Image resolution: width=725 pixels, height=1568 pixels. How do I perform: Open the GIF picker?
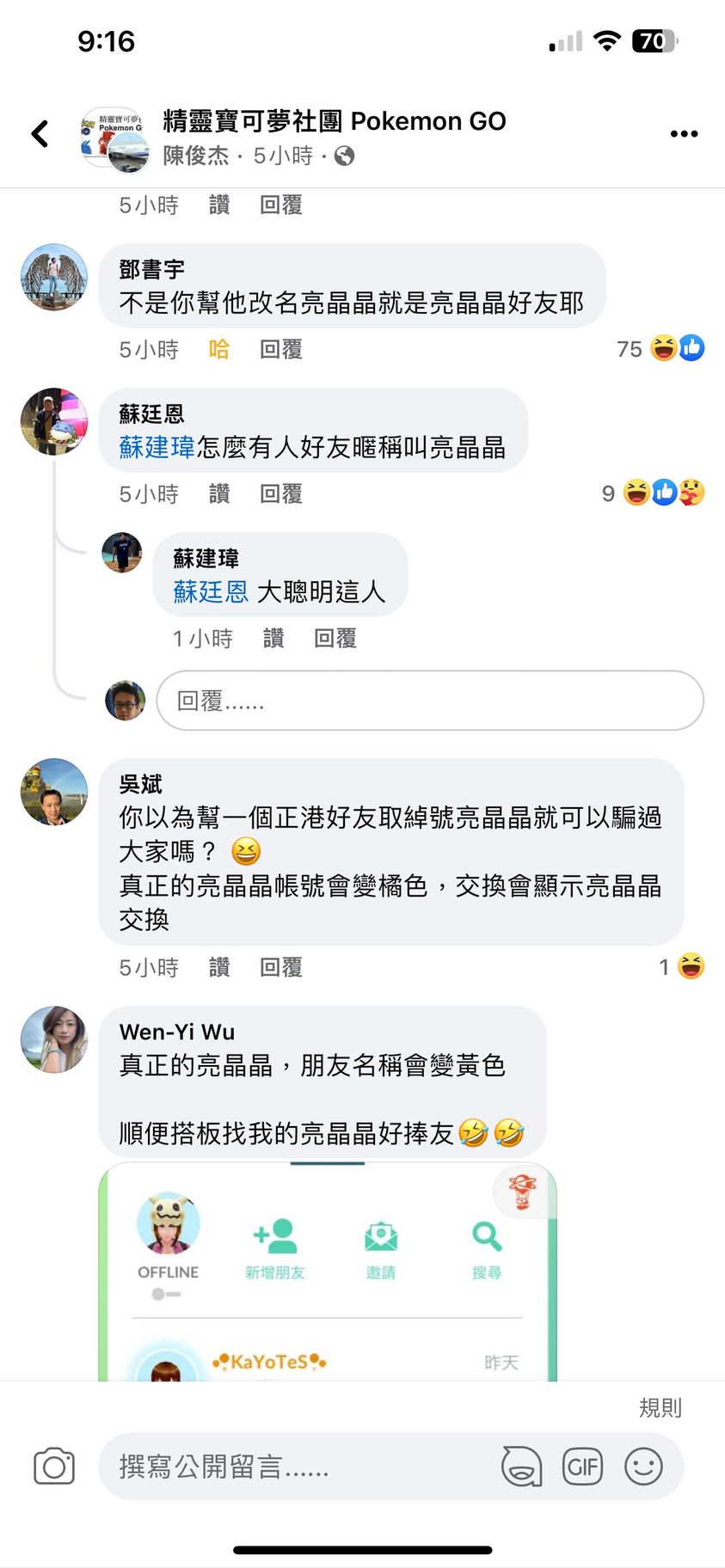click(x=582, y=1467)
